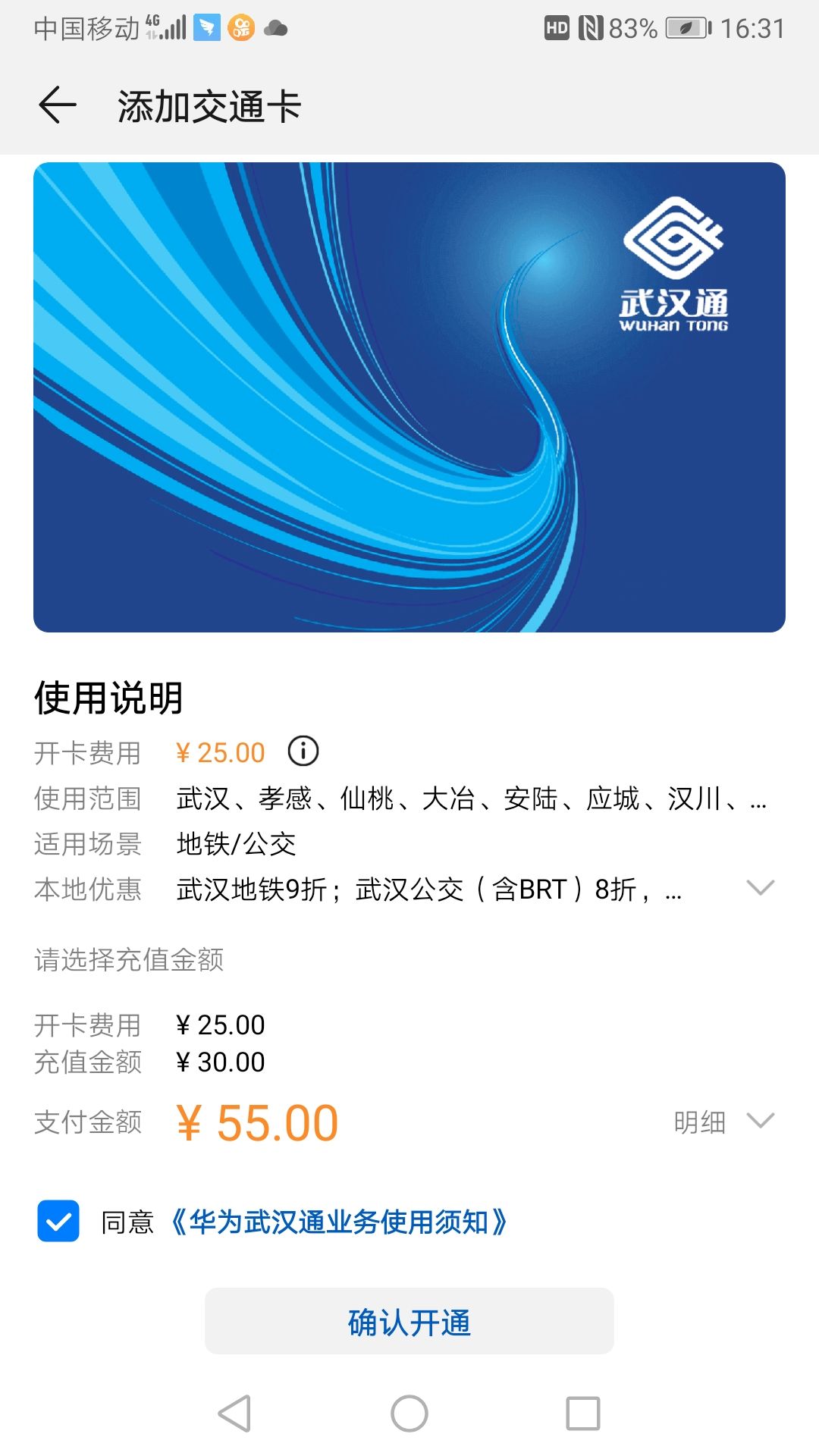Screen dimensions: 819x1456
Task: Uncheck the 同意 agreement checkbox
Action: [x=58, y=1221]
